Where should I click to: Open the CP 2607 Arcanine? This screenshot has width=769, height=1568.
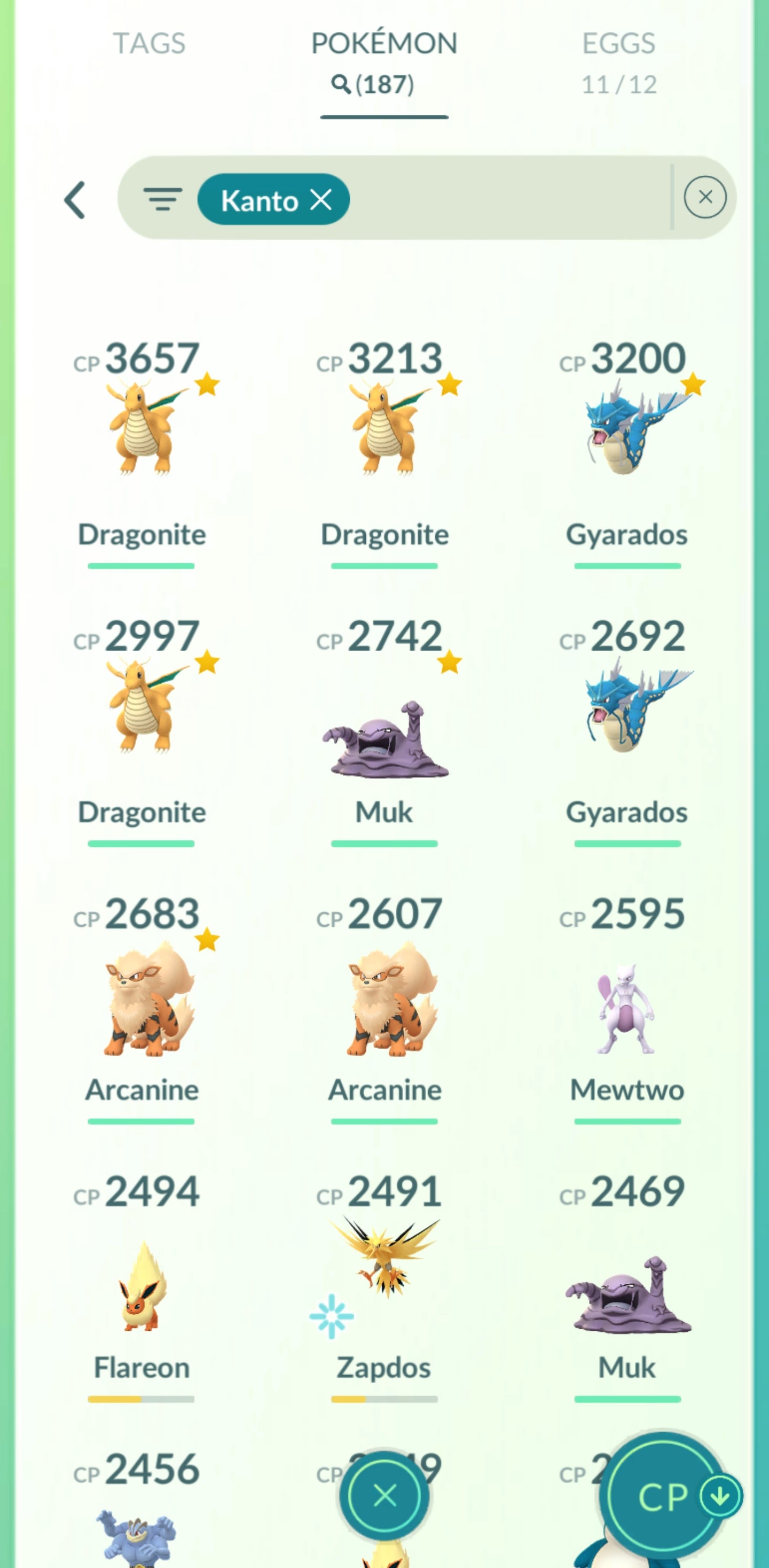pyautogui.click(x=384, y=998)
